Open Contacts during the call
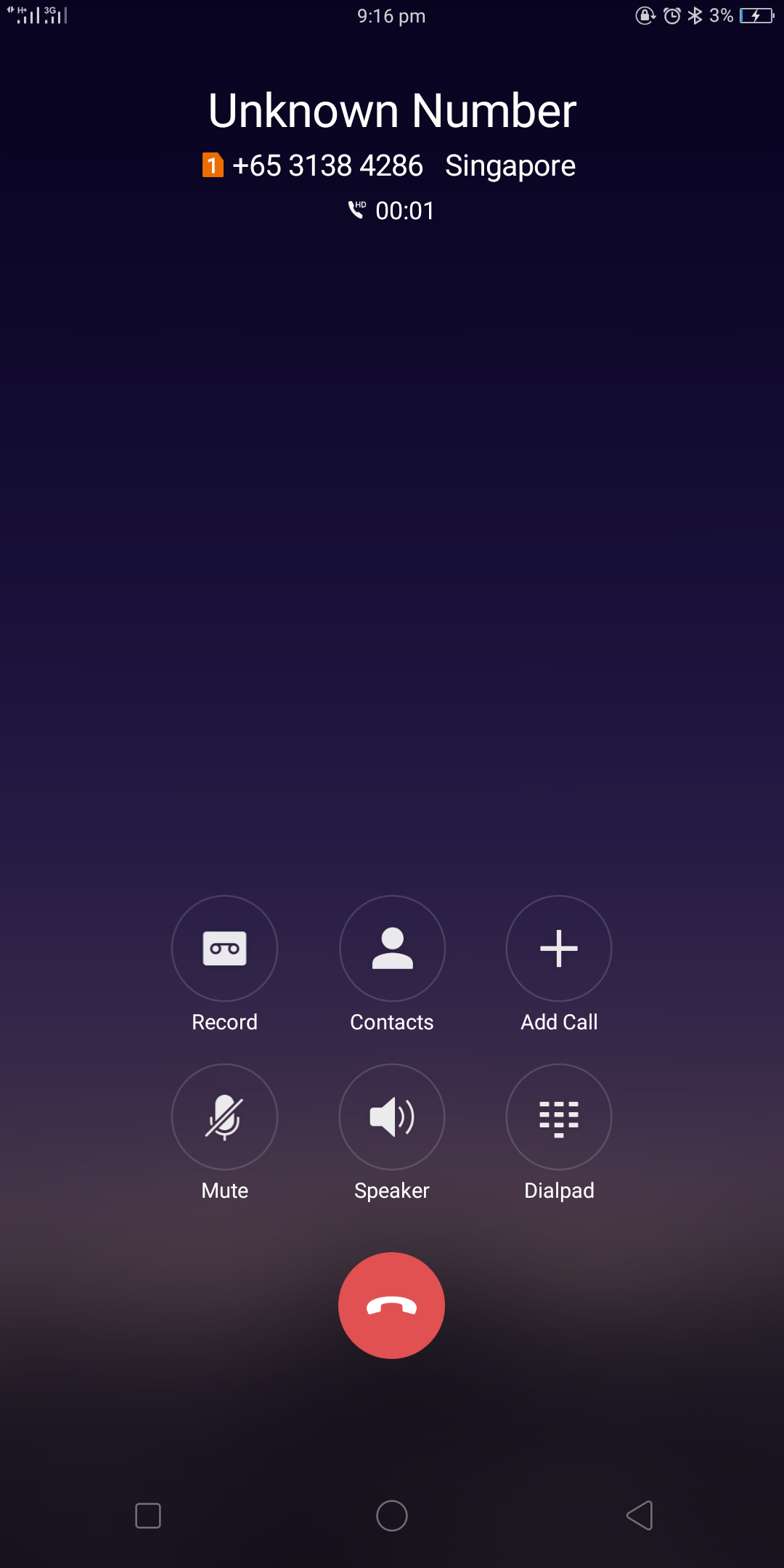This screenshot has width=784, height=1568. tap(392, 948)
